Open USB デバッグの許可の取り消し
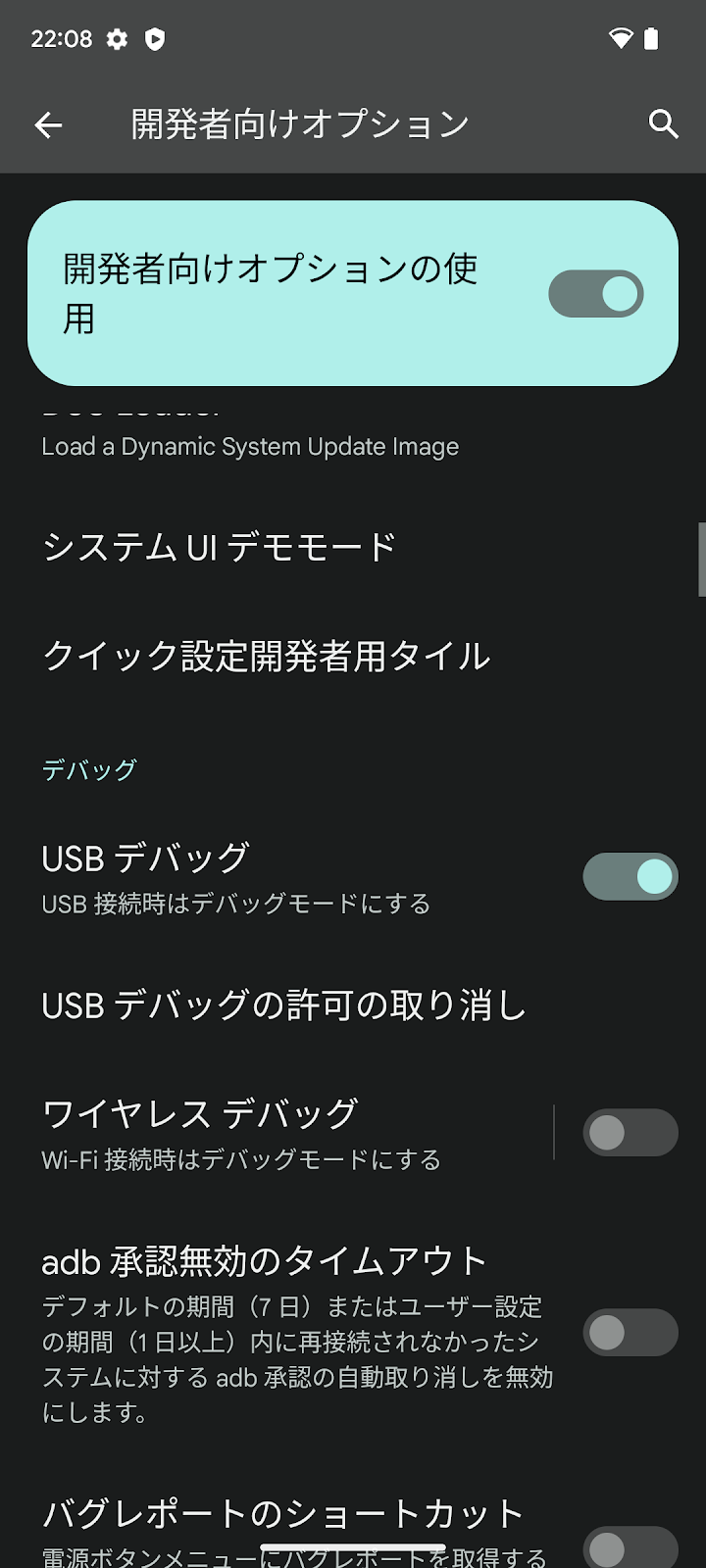This screenshot has height=1568, width=706. (x=353, y=1004)
